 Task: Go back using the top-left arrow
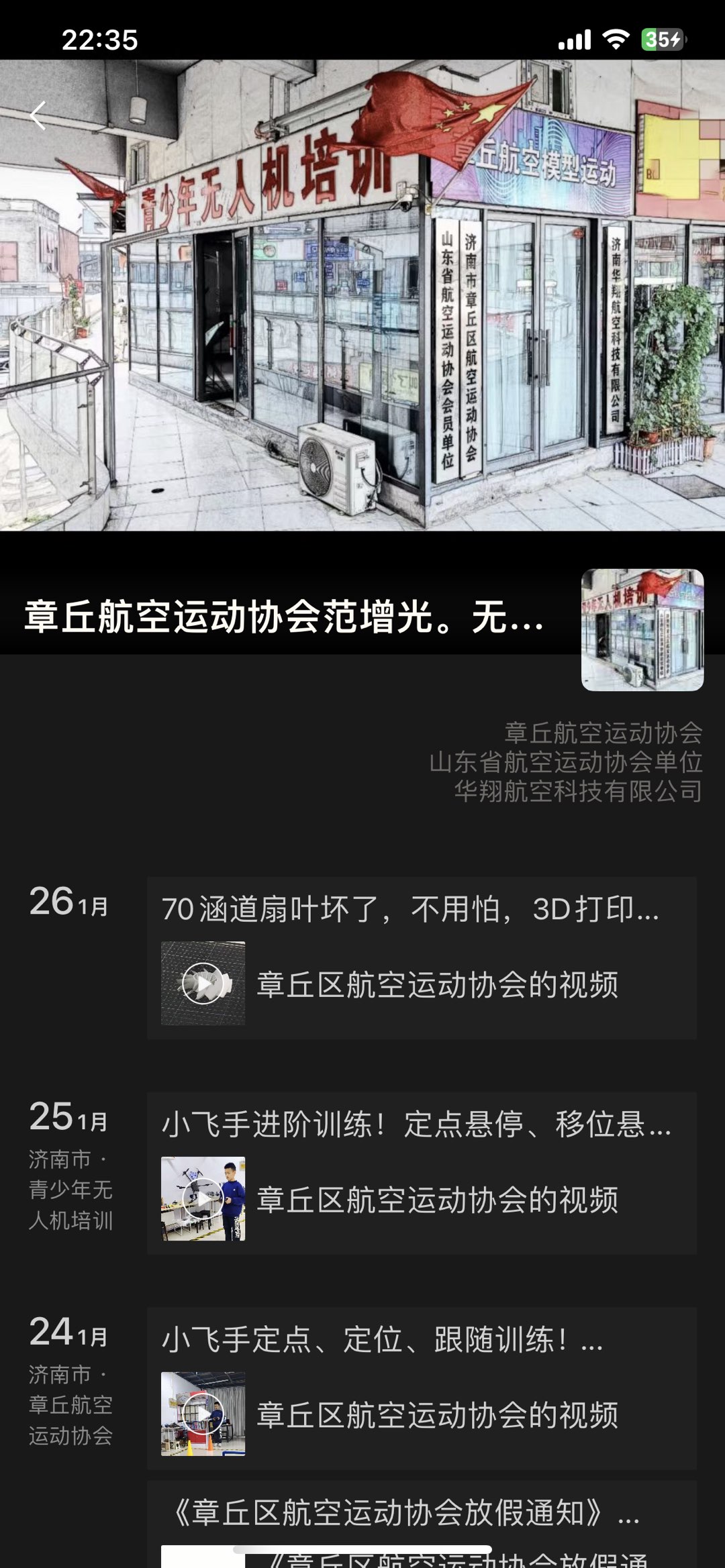[x=39, y=115]
